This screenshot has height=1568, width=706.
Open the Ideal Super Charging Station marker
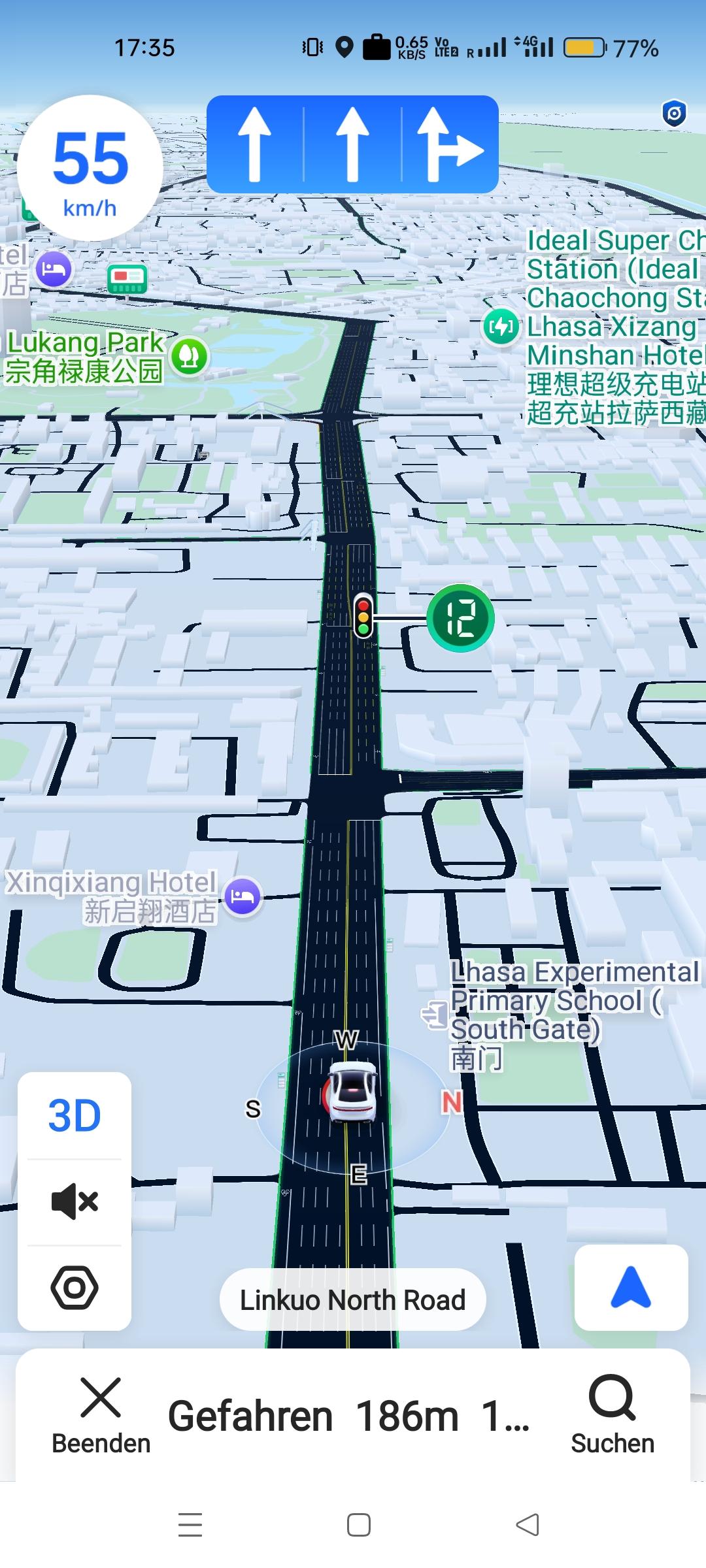tap(501, 326)
